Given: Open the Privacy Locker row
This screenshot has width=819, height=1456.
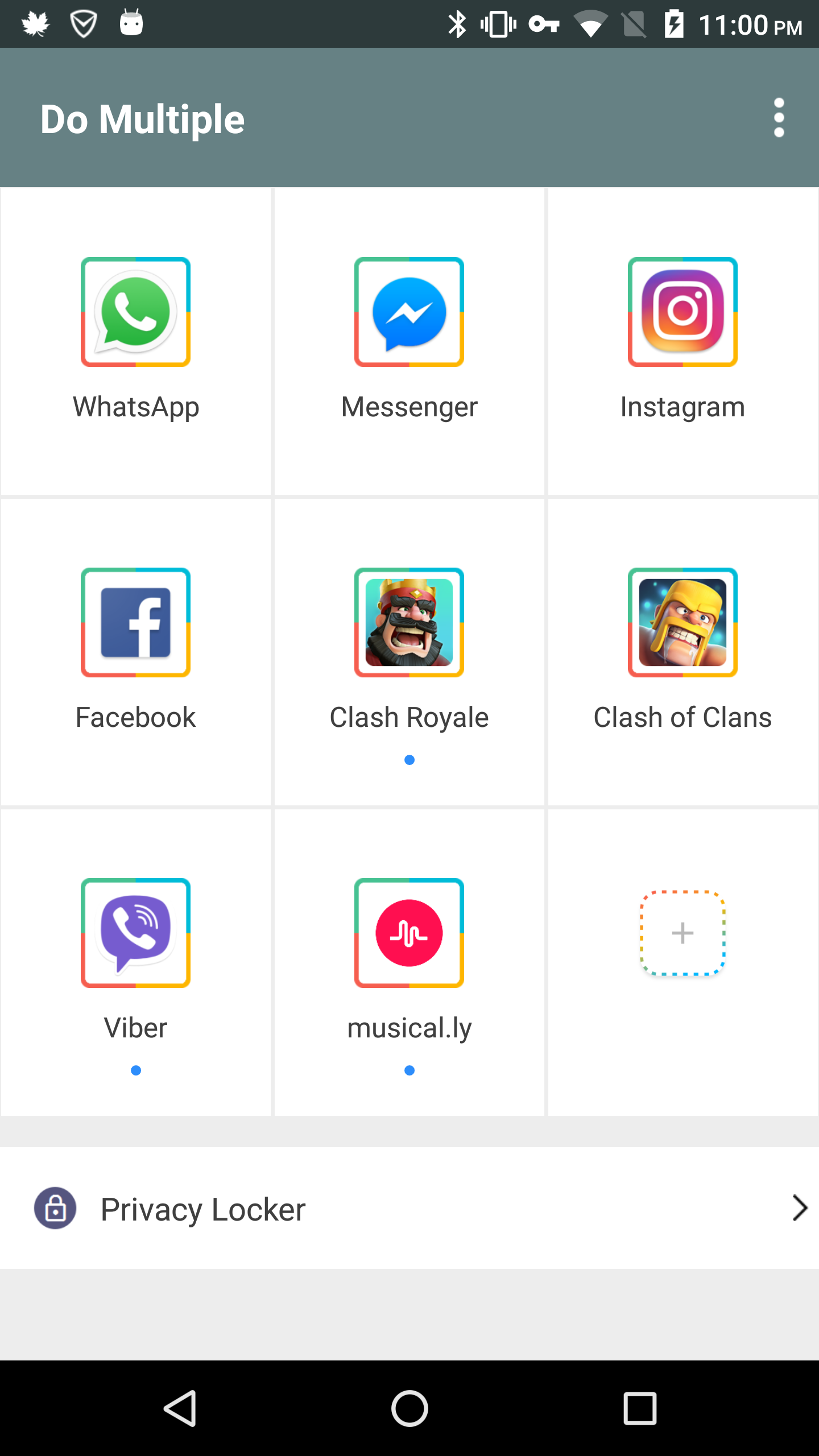Looking at the screenshot, I should click(x=409, y=1208).
